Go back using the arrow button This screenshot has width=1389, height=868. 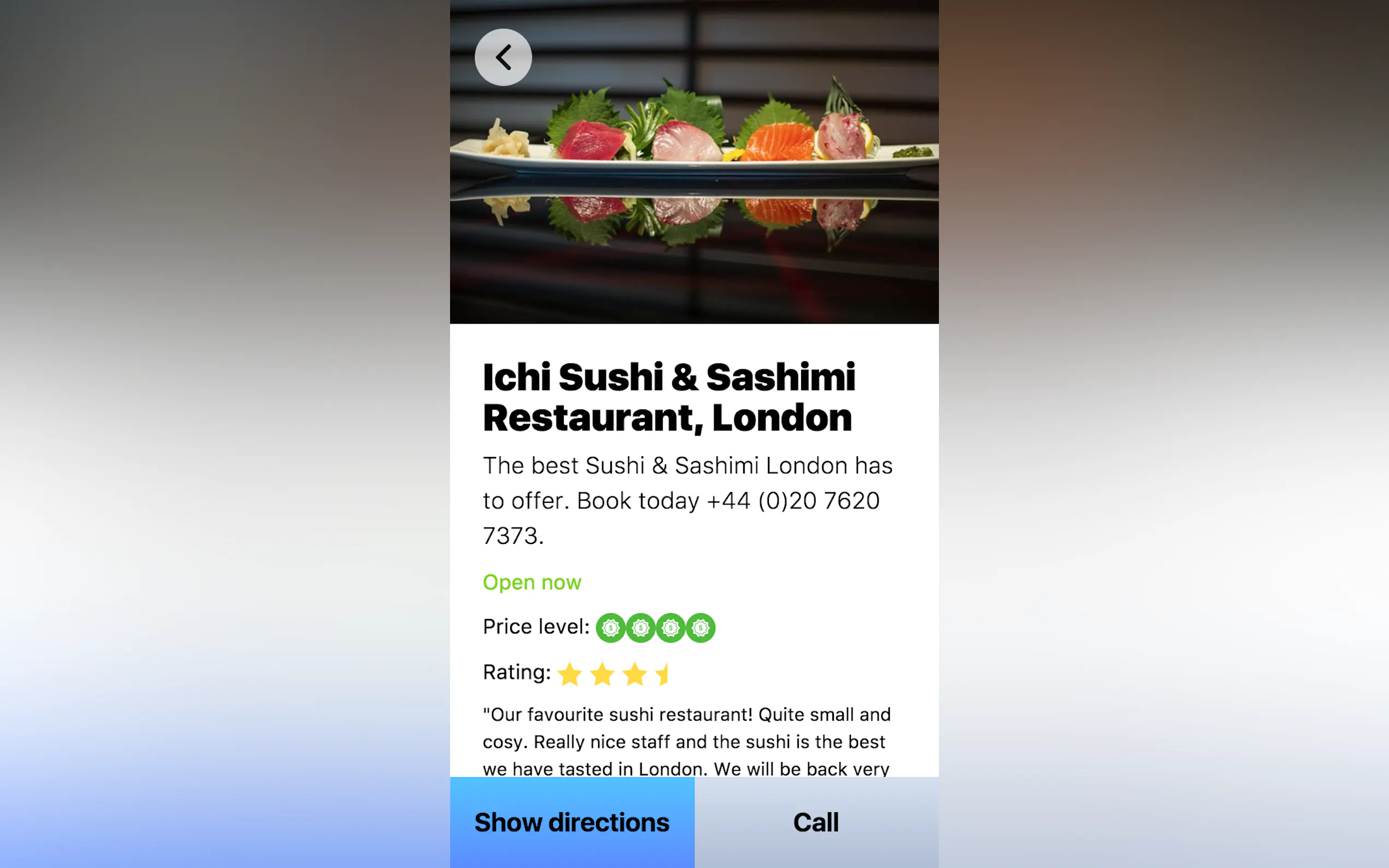[x=503, y=57]
